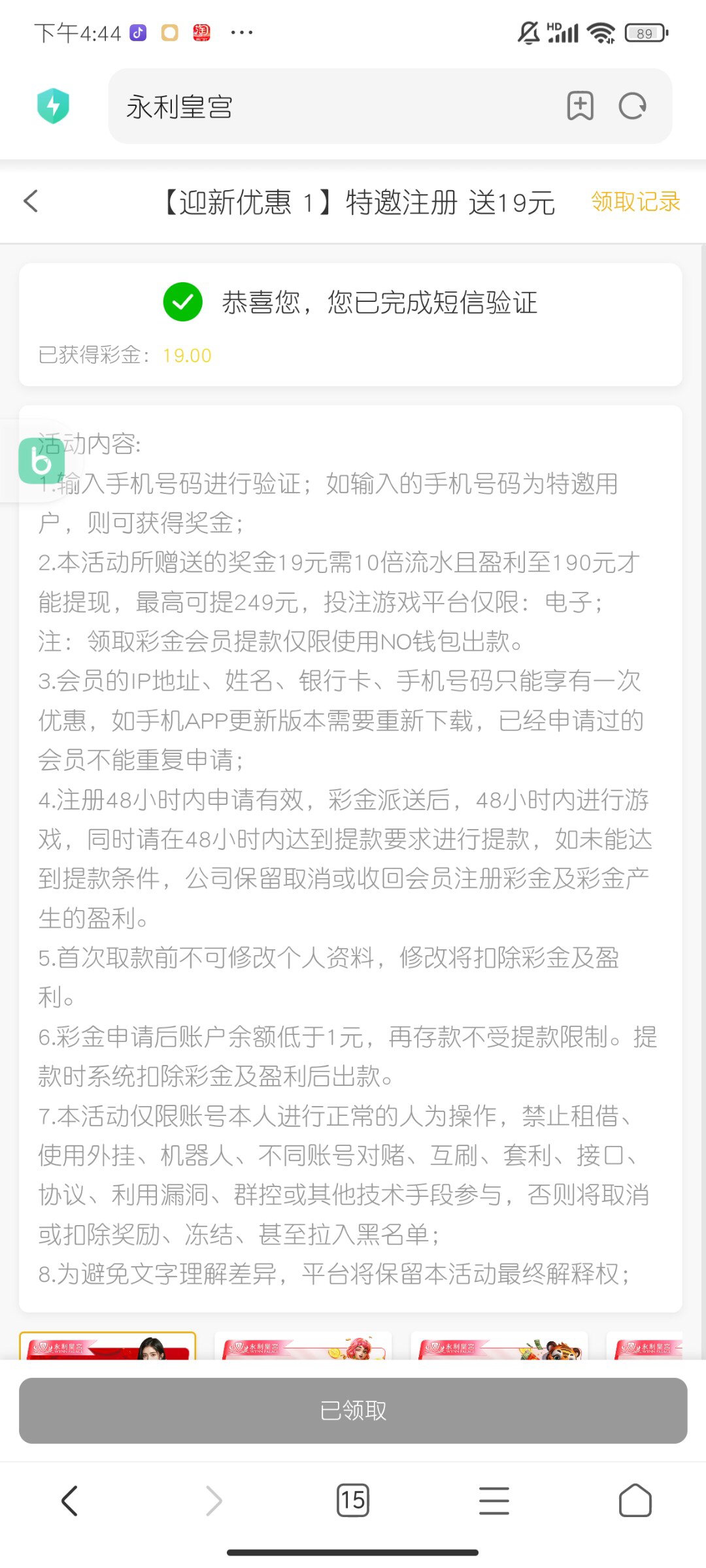
Task: Go to the browser home page
Action: (635, 1500)
